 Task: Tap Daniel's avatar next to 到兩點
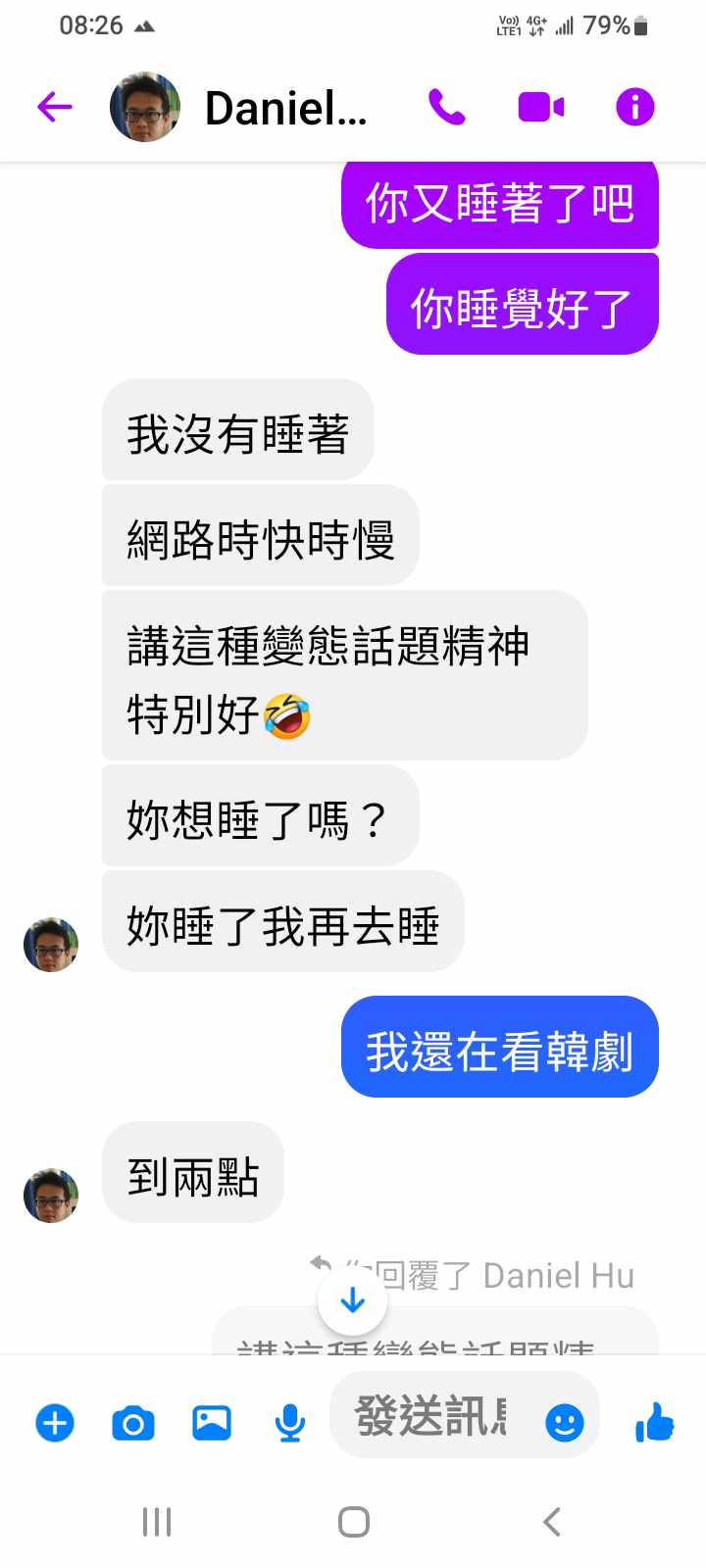click(51, 1195)
